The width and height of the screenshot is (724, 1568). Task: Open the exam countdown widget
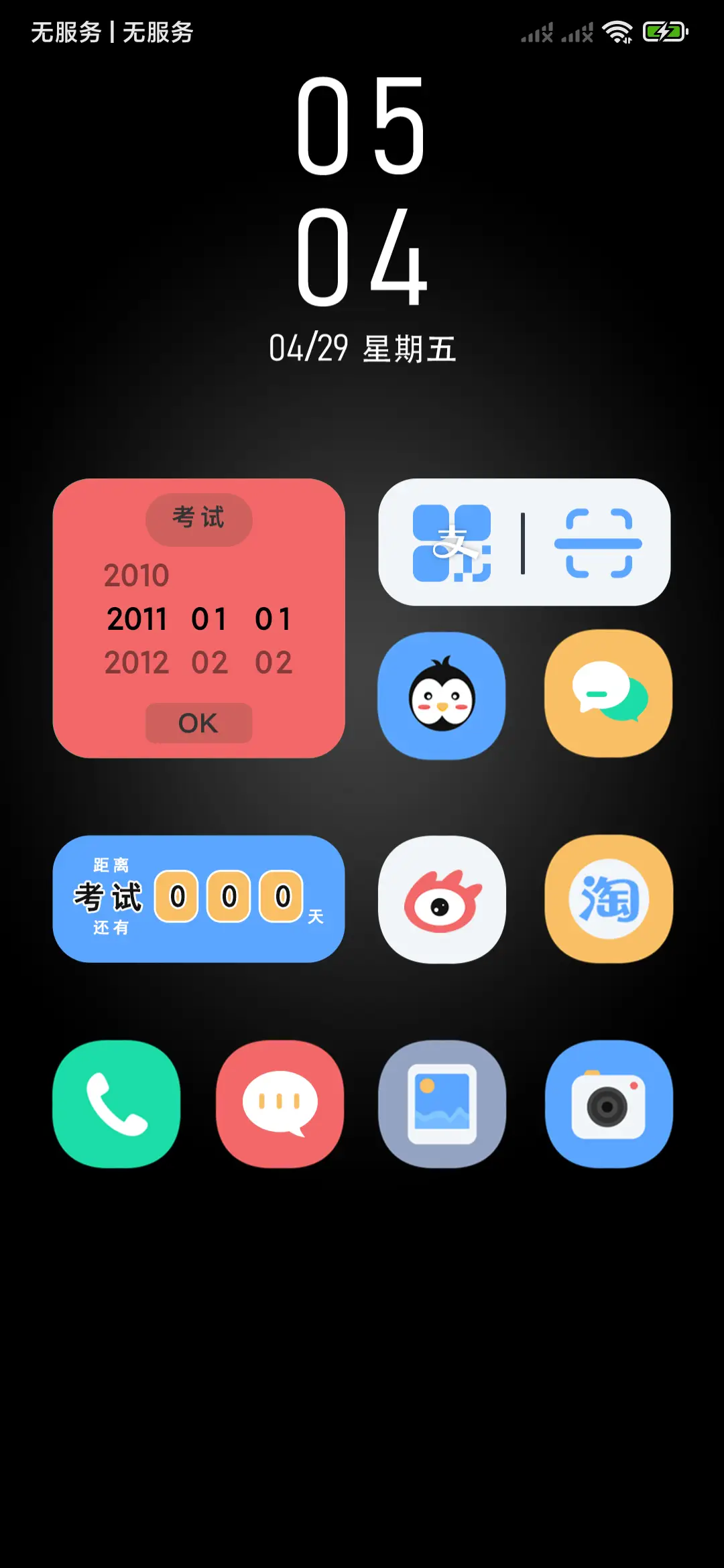[x=198, y=899]
